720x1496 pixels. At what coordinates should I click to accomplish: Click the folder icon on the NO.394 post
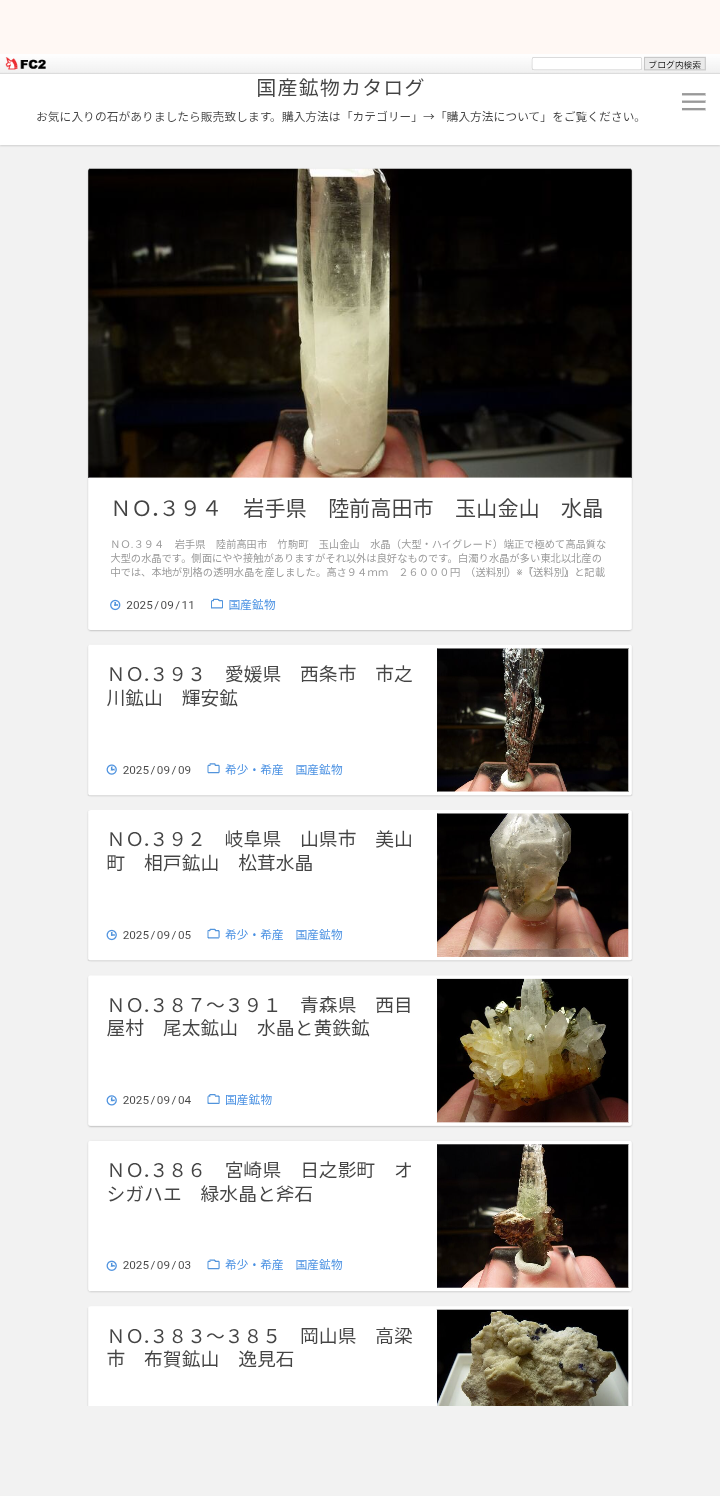[216, 604]
